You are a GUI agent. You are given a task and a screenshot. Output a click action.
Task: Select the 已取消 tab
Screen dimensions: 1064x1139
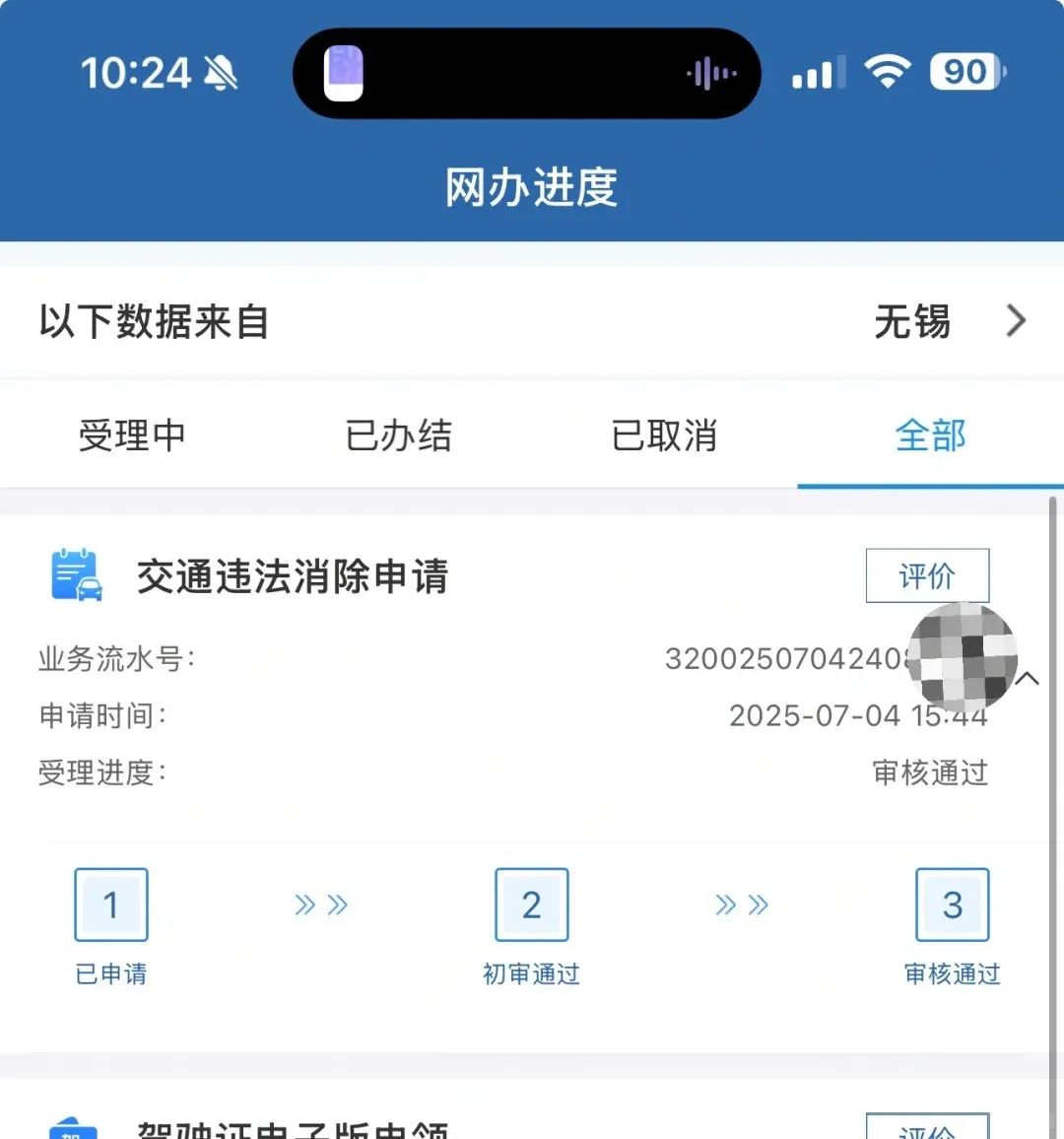(x=662, y=436)
